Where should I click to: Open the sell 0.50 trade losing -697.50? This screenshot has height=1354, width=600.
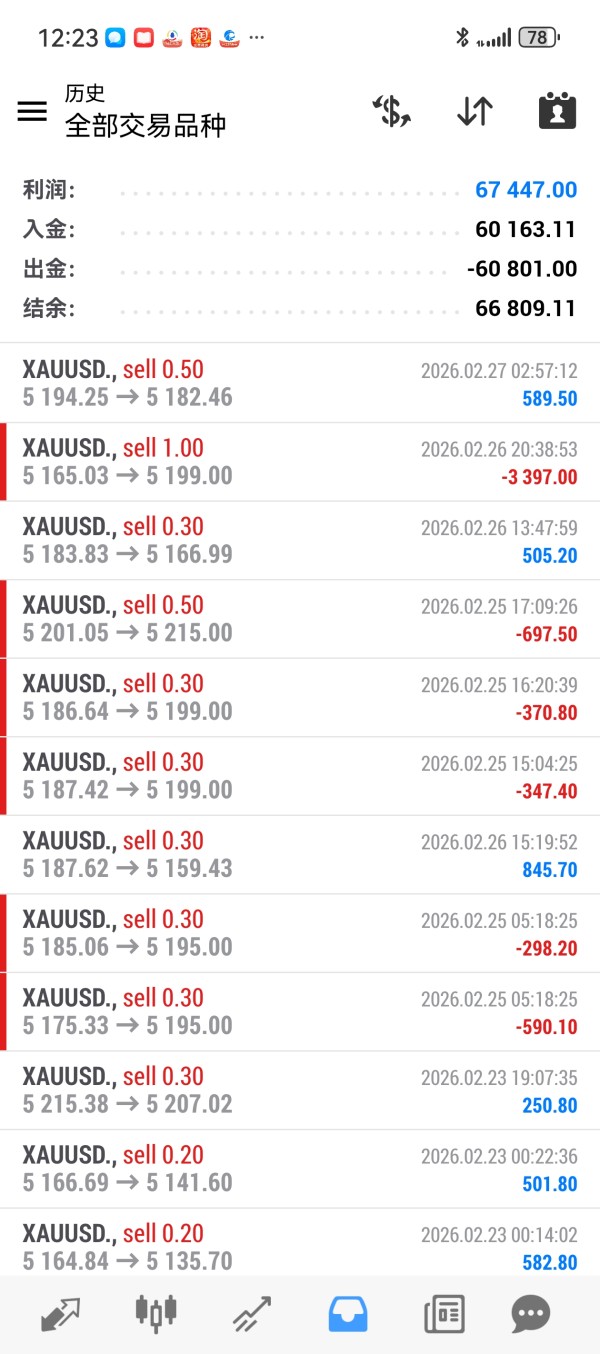click(300, 619)
